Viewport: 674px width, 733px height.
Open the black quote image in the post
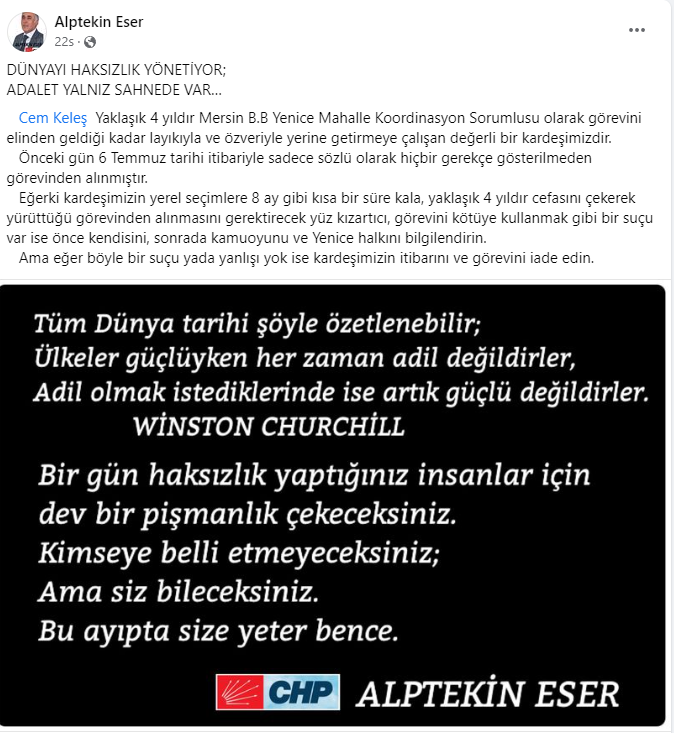tap(336, 505)
